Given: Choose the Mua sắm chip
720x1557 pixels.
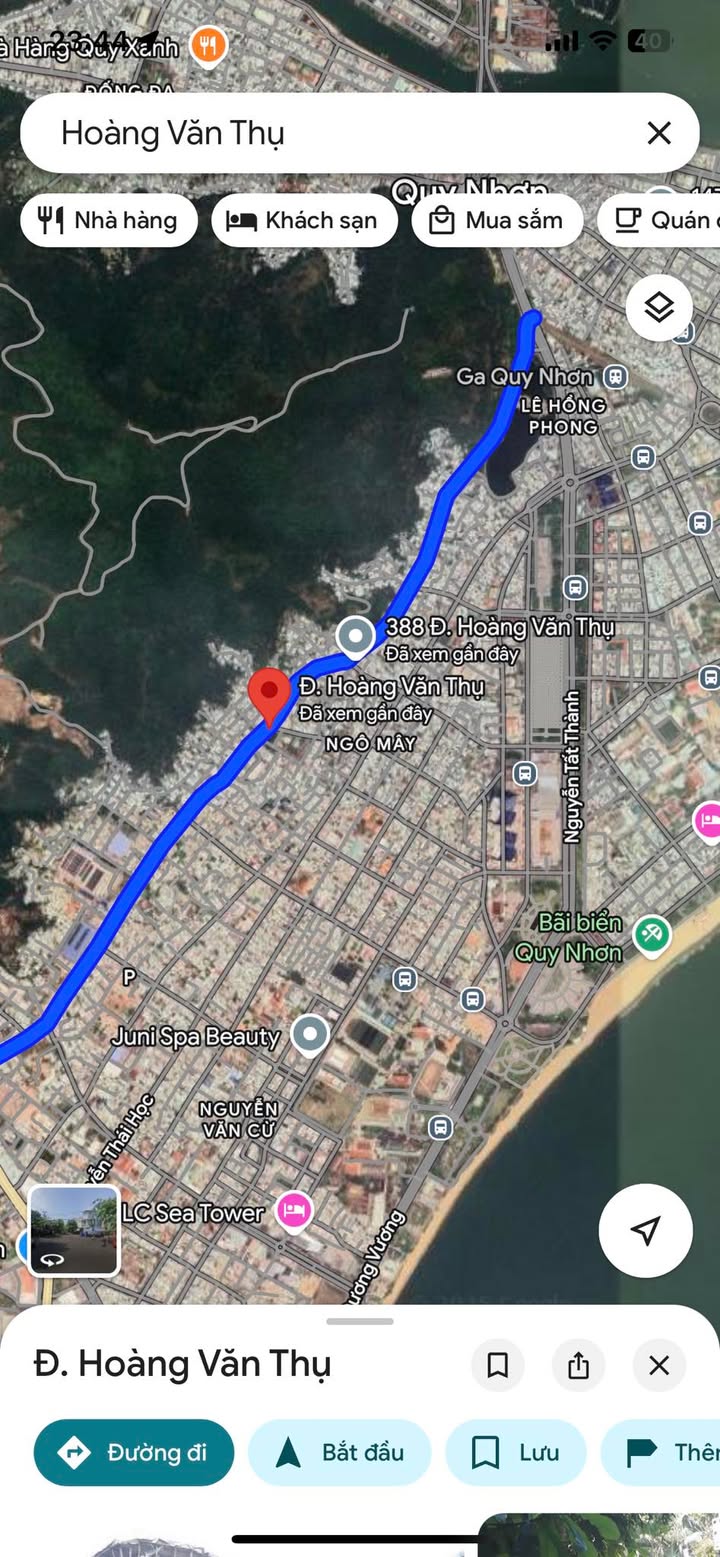Looking at the screenshot, I should click(x=497, y=220).
